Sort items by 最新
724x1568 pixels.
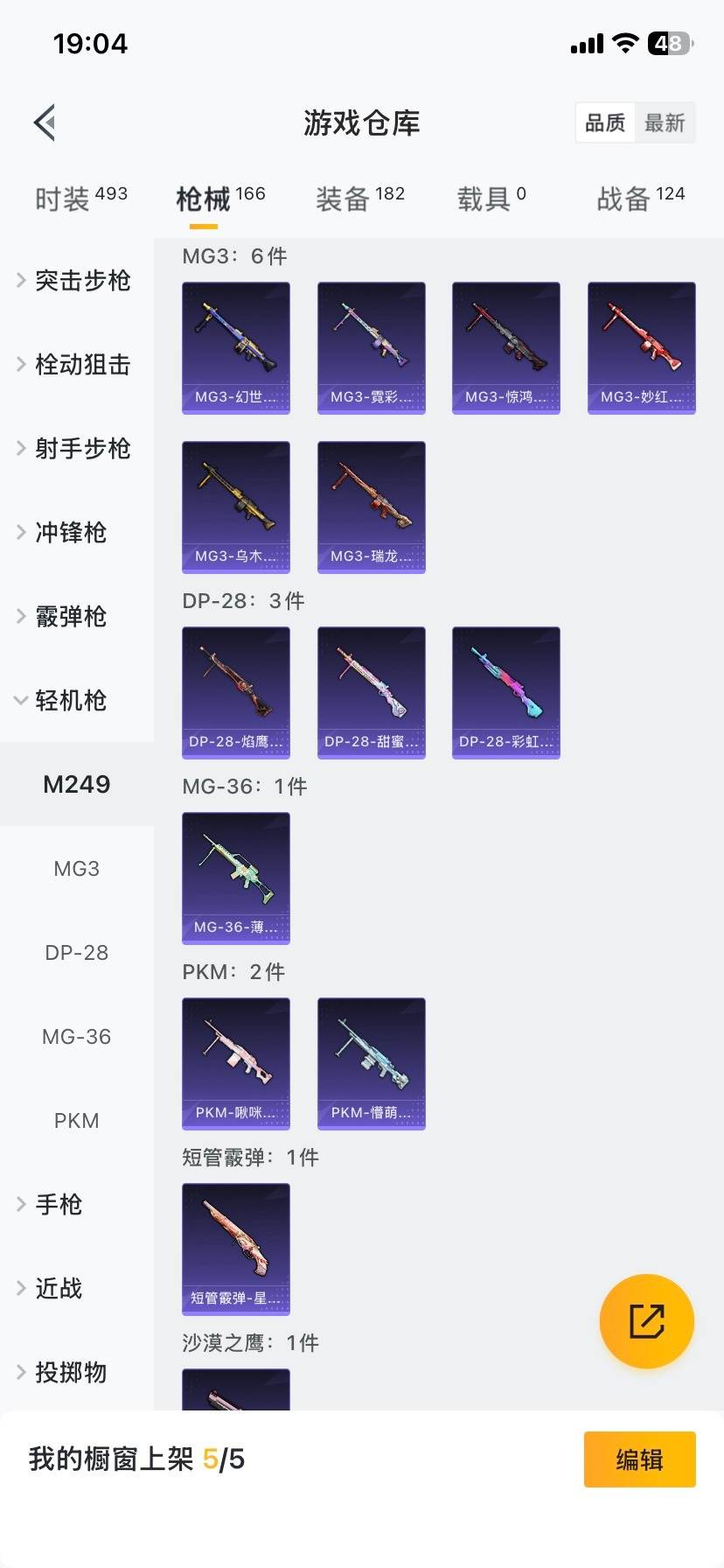click(x=665, y=122)
